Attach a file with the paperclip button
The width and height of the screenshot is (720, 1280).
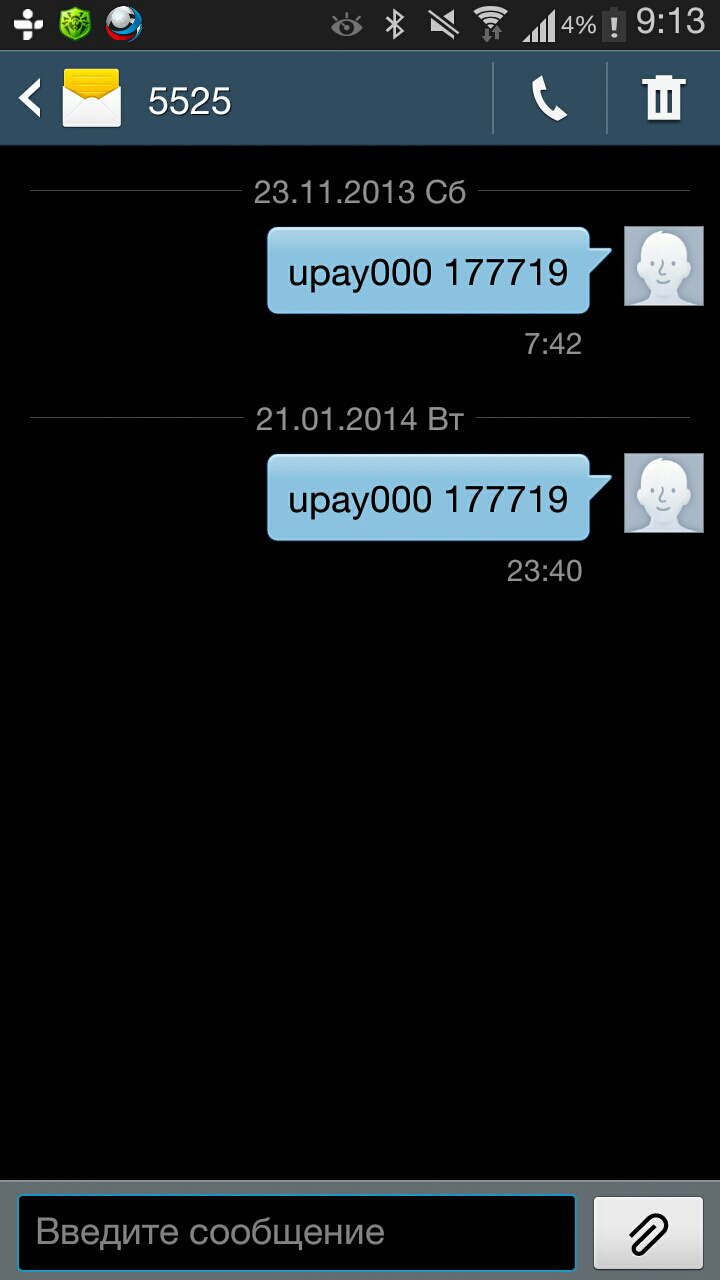click(648, 1232)
